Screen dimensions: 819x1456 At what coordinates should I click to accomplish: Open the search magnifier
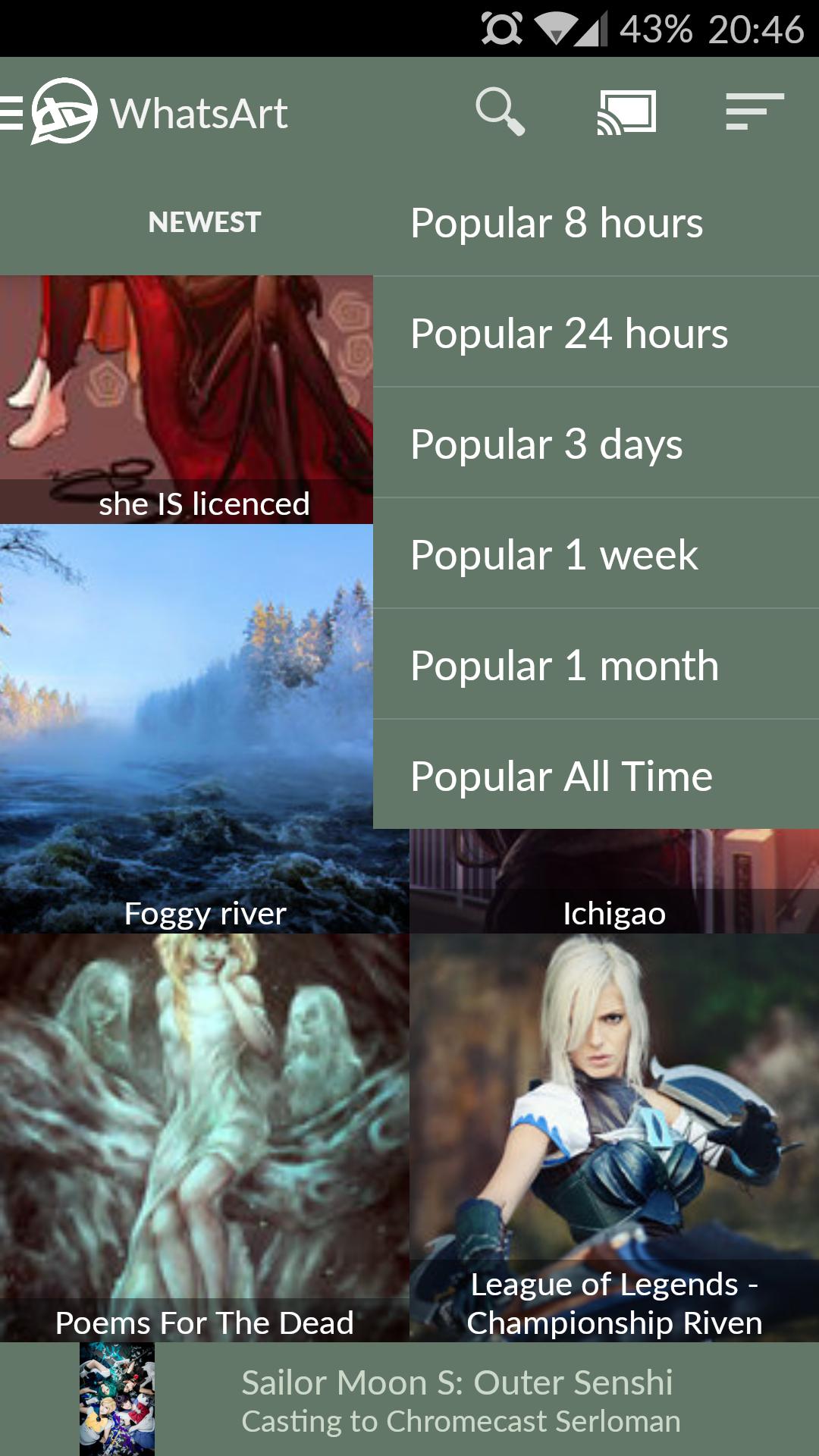[x=499, y=113]
